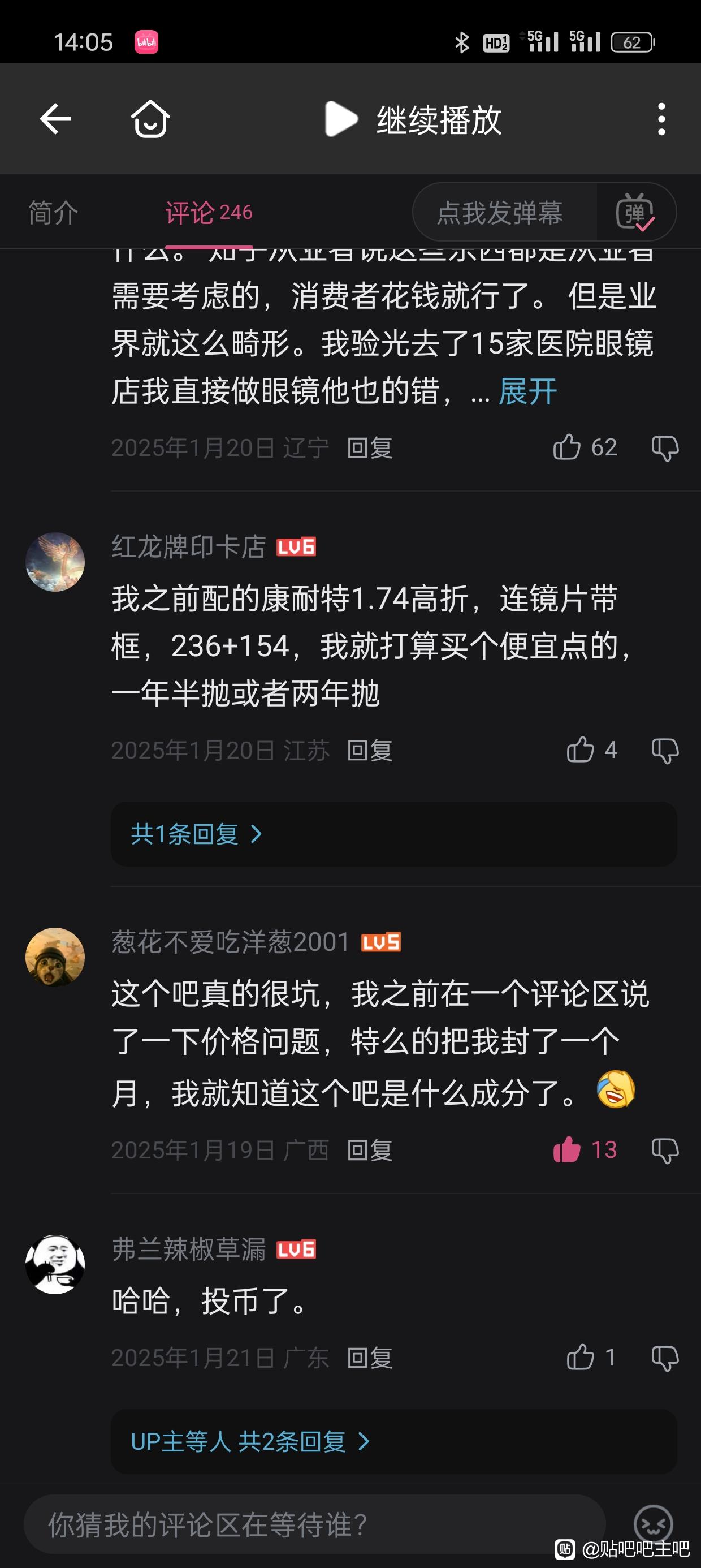Switch to the 简介 tab
Viewport: 701px width, 1568px height.
point(54,213)
